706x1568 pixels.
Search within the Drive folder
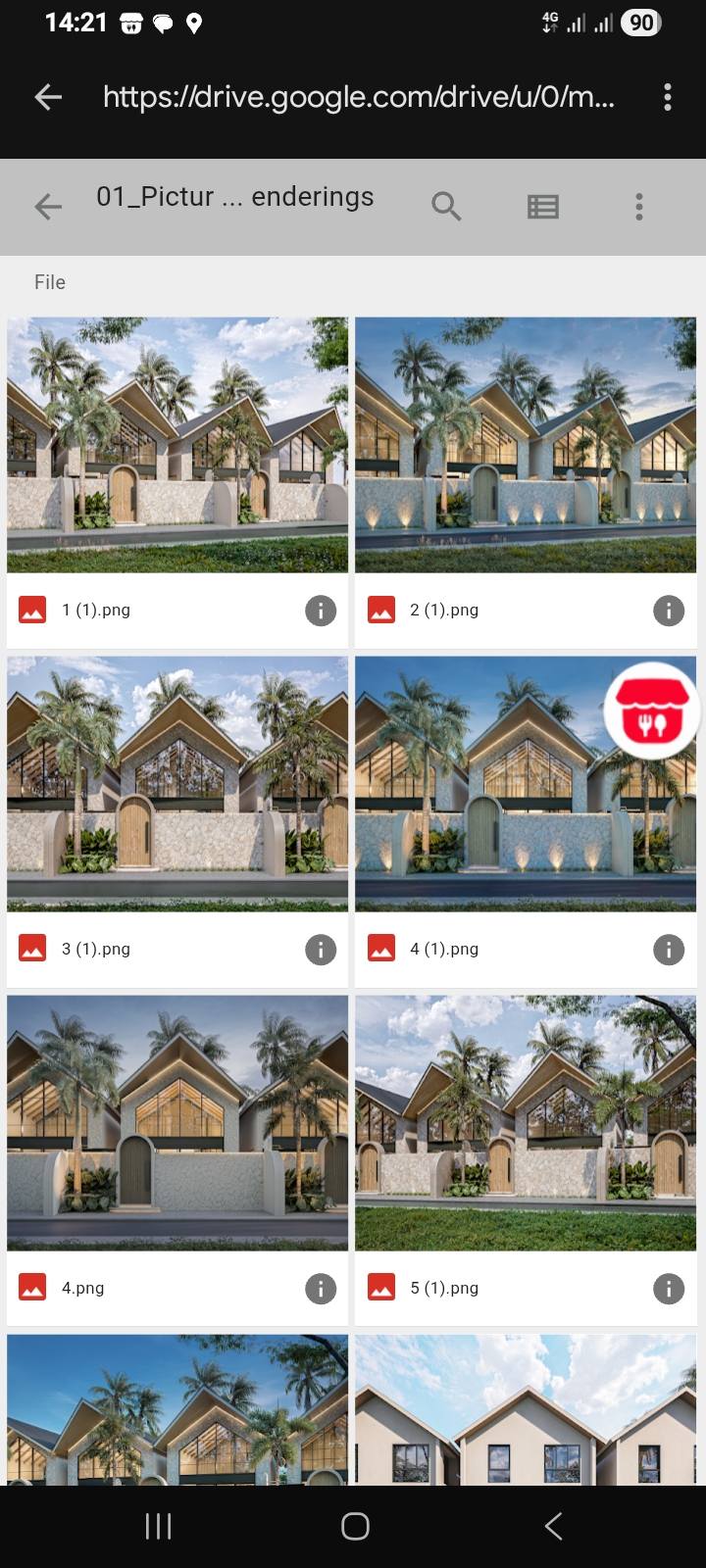(446, 206)
